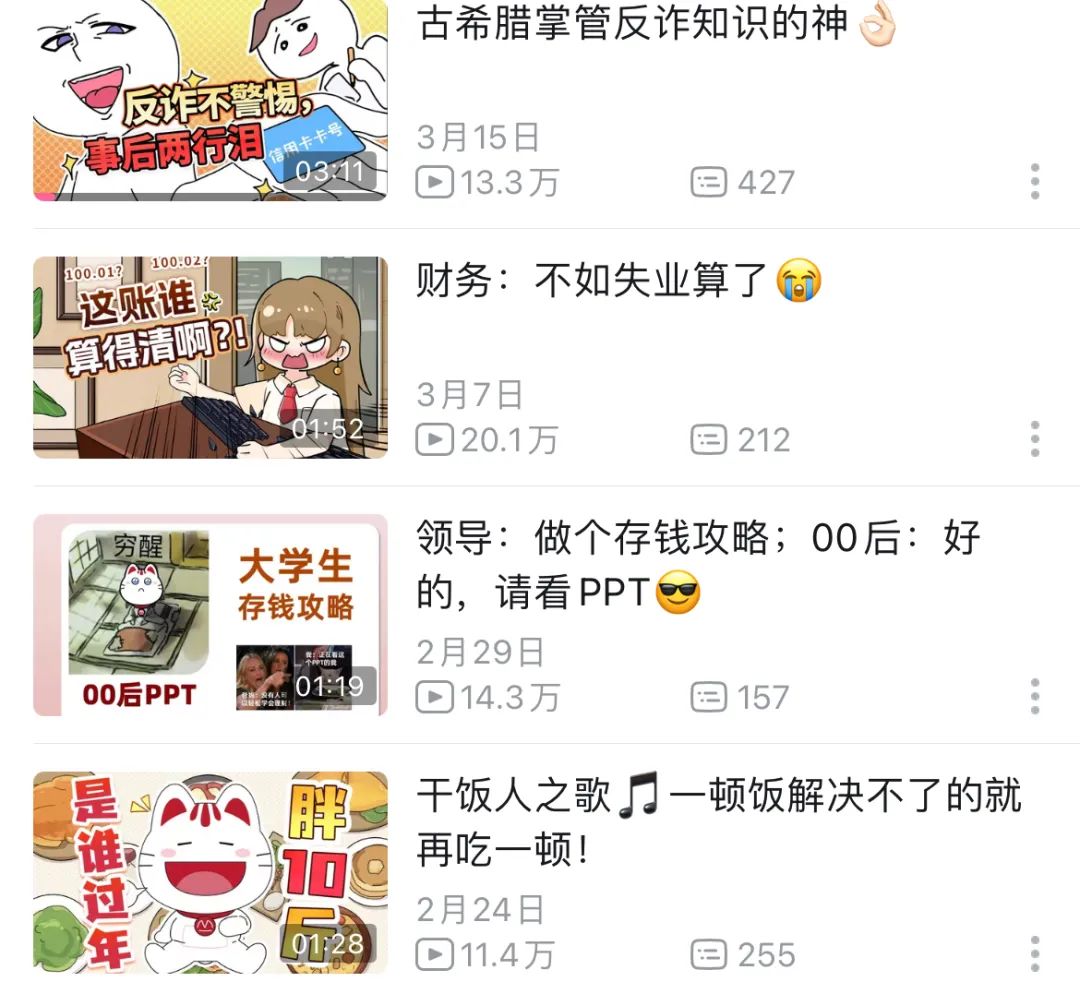This screenshot has height=994, width=1080.
Task: Open more options for 财务：不如失业算了 video
Action: click(1035, 439)
